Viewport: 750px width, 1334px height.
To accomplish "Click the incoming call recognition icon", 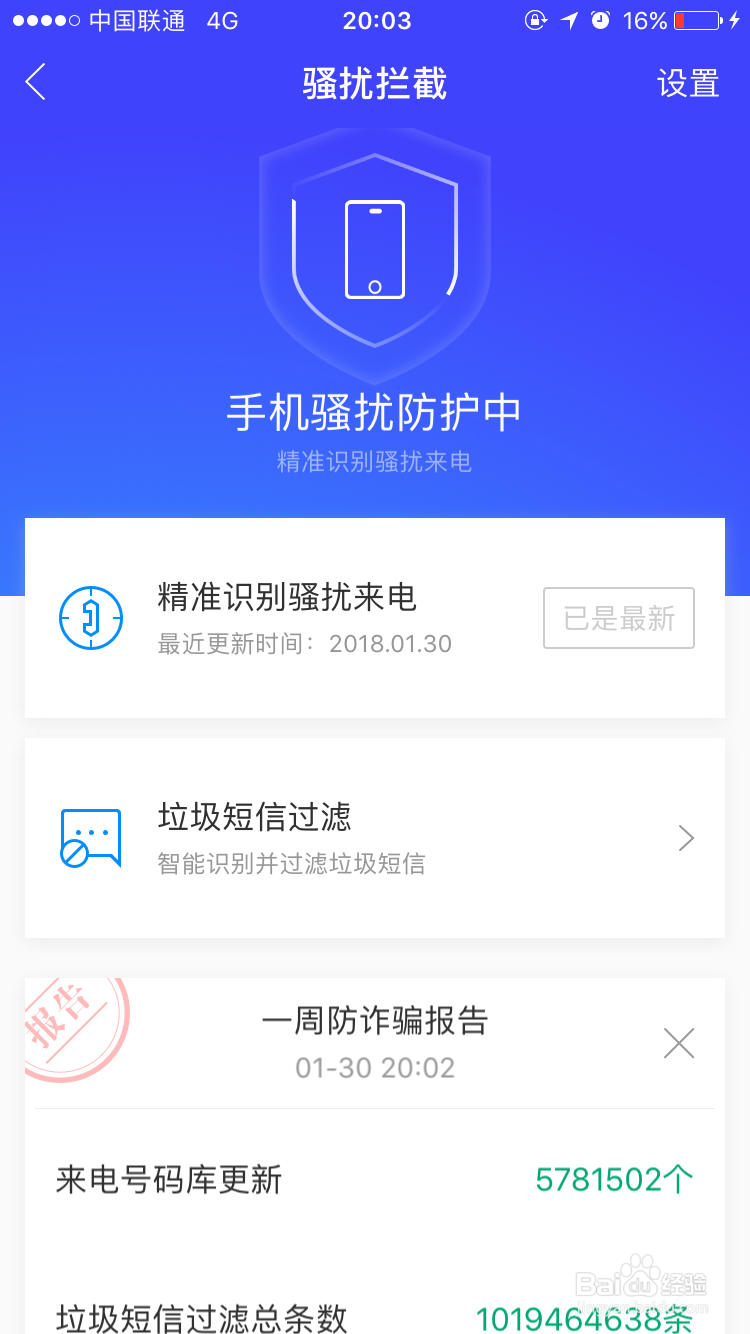I will pos(91,617).
